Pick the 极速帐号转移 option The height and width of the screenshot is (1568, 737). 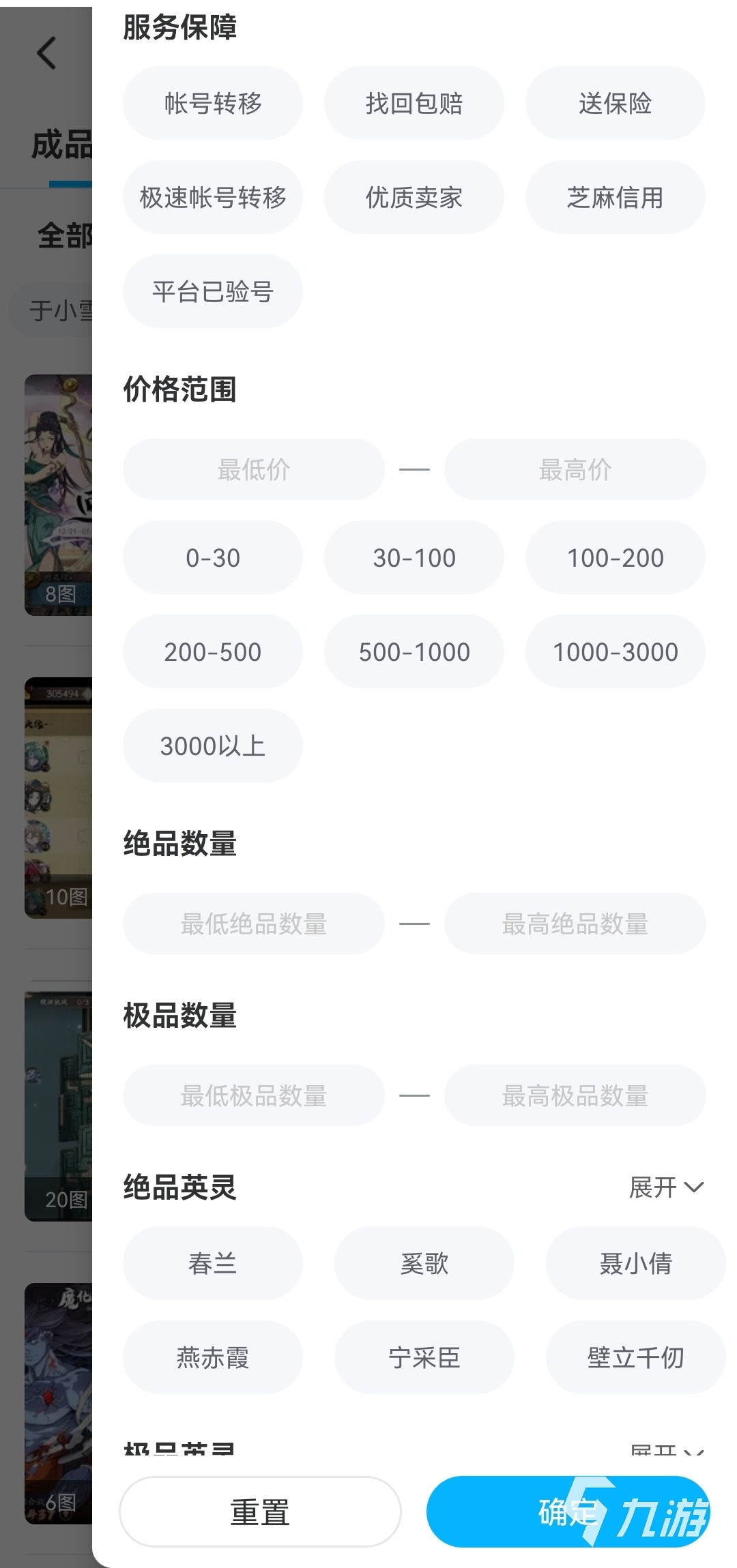[x=212, y=197]
